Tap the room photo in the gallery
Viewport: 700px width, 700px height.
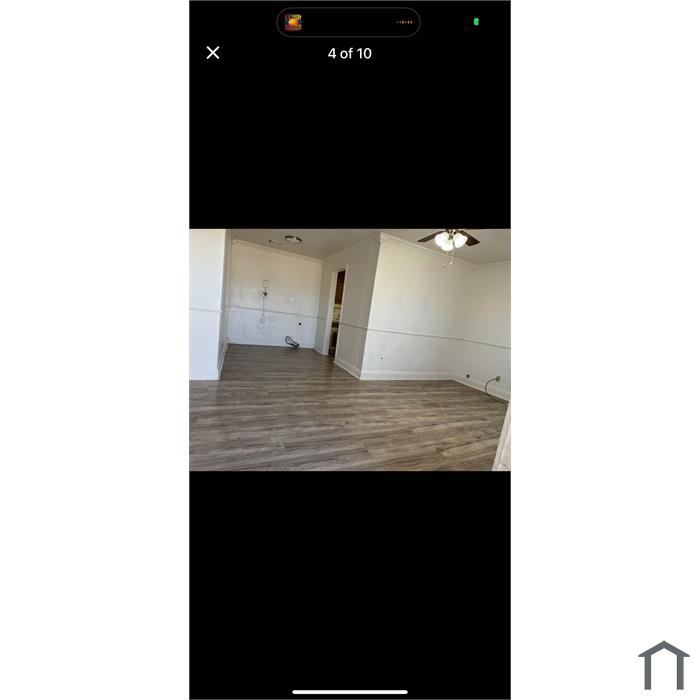tap(349, 350)
